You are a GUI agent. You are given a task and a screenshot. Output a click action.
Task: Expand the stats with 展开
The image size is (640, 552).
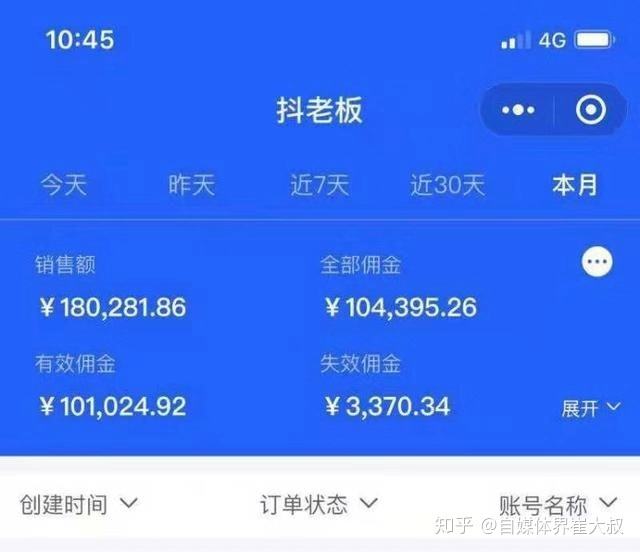click(591, 408)
